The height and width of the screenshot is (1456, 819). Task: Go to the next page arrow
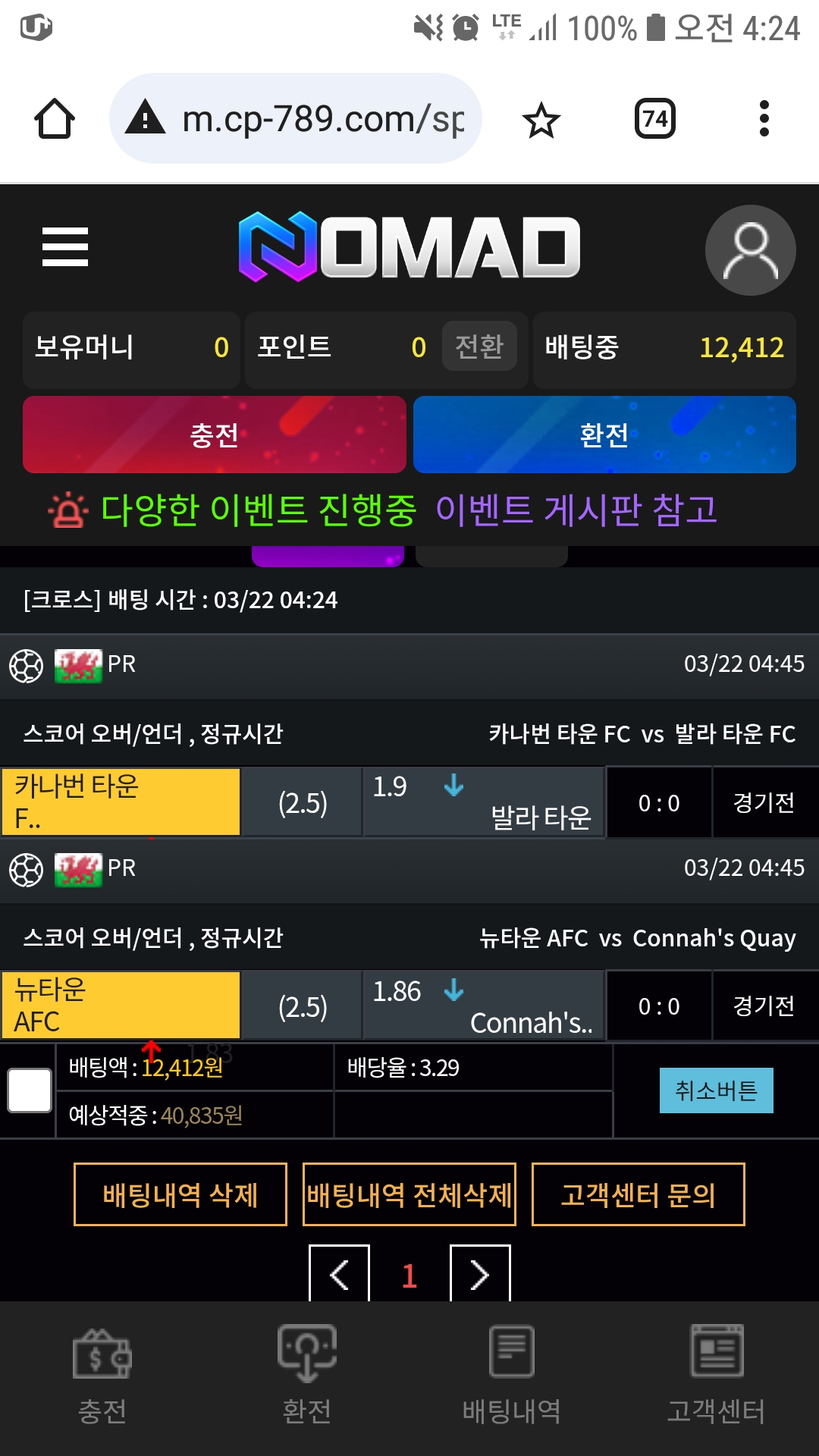click(x=480, y=1274)
